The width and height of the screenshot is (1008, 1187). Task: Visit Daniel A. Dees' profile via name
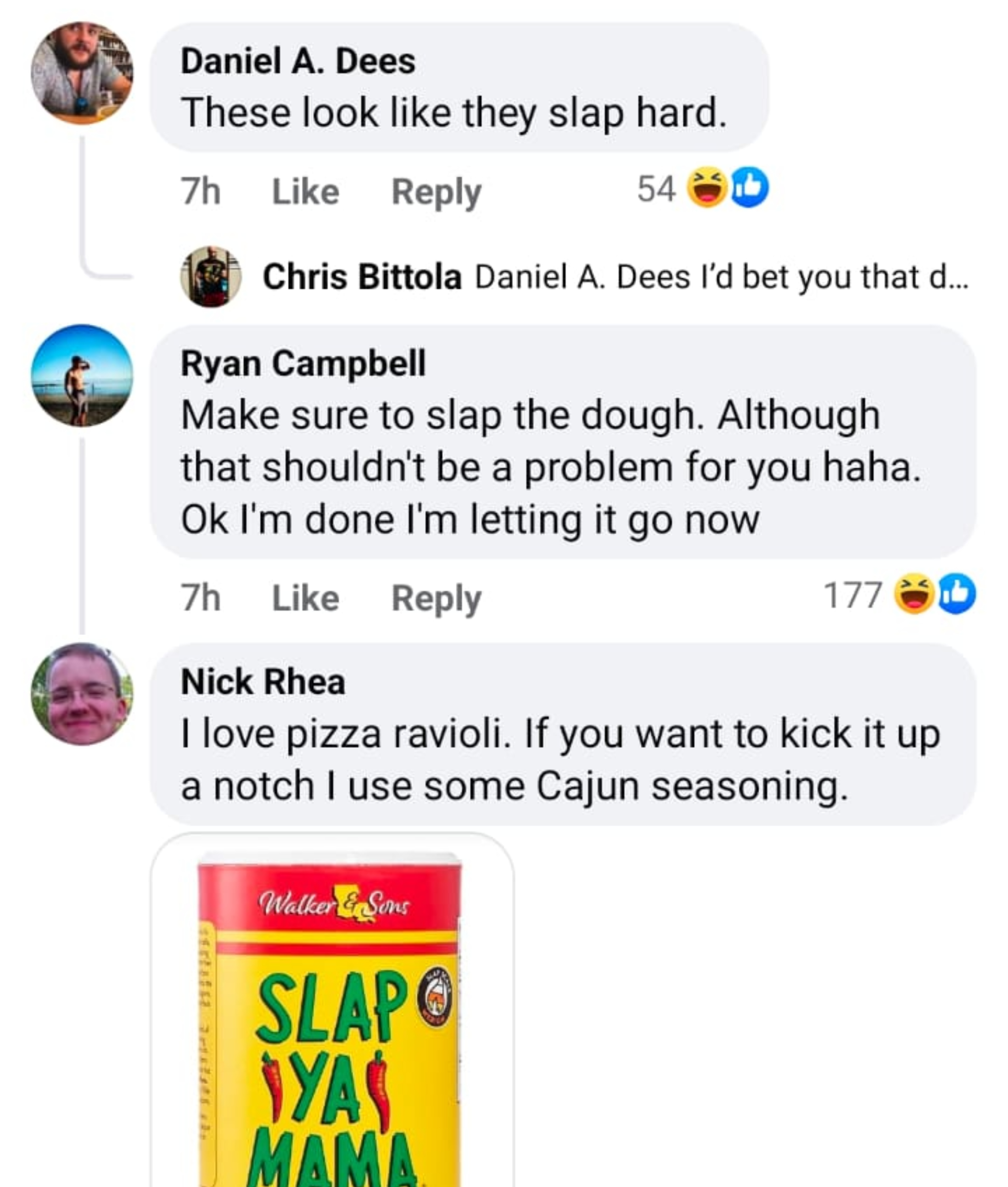point(298,61)
